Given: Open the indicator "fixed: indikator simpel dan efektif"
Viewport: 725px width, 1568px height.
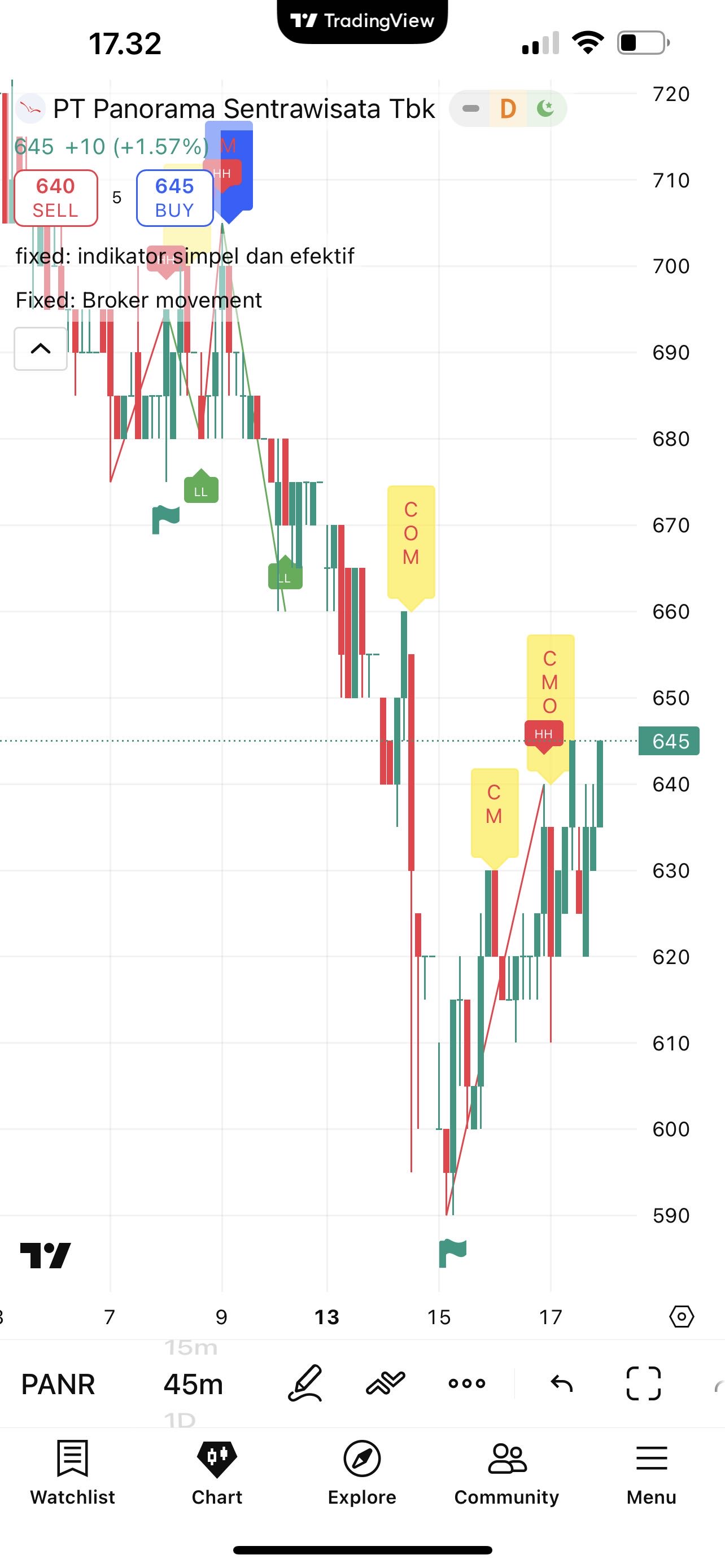Looking at the screenshot, I should point(185,256).
